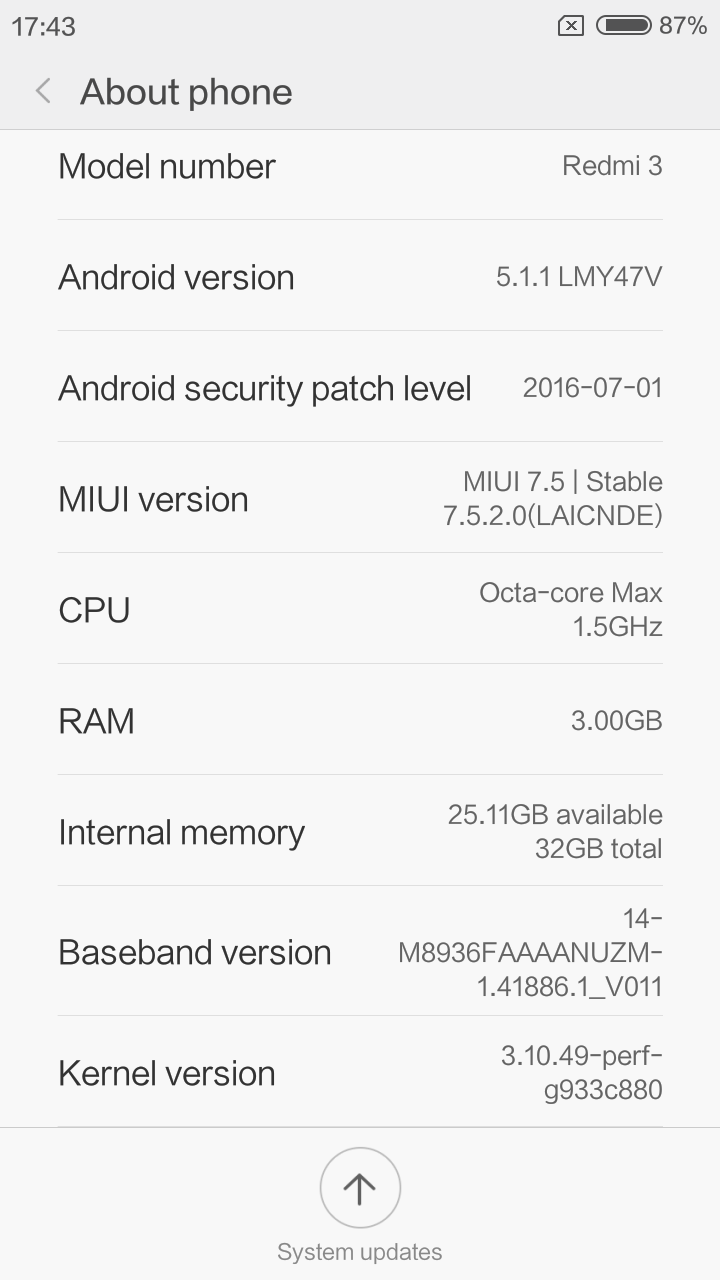The height and width of the screenshot is (1280, 720).
Task: Tap the Android security patch level row
Action: [360, 387]
